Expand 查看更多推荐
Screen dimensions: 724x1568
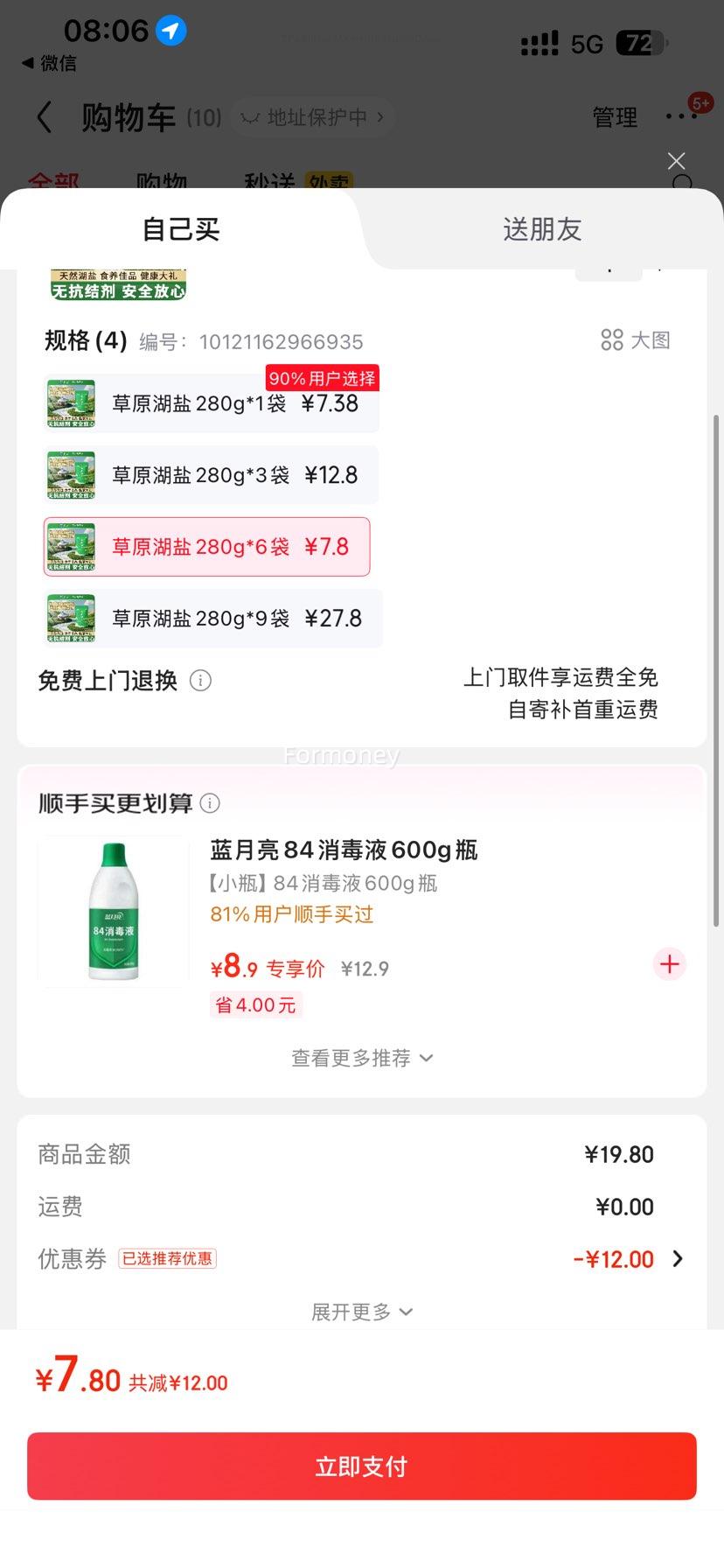361,1058
